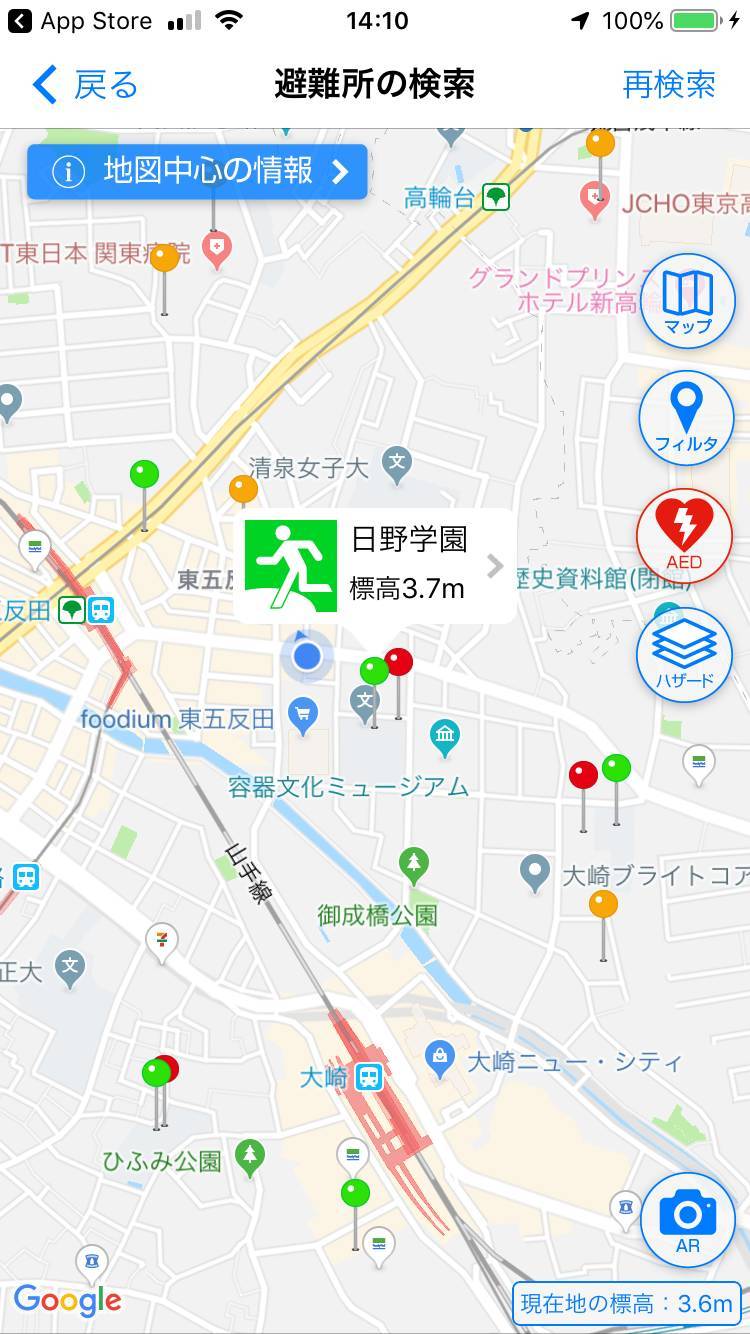
Task: Open the マップ map type button
Action: (686, 300)
